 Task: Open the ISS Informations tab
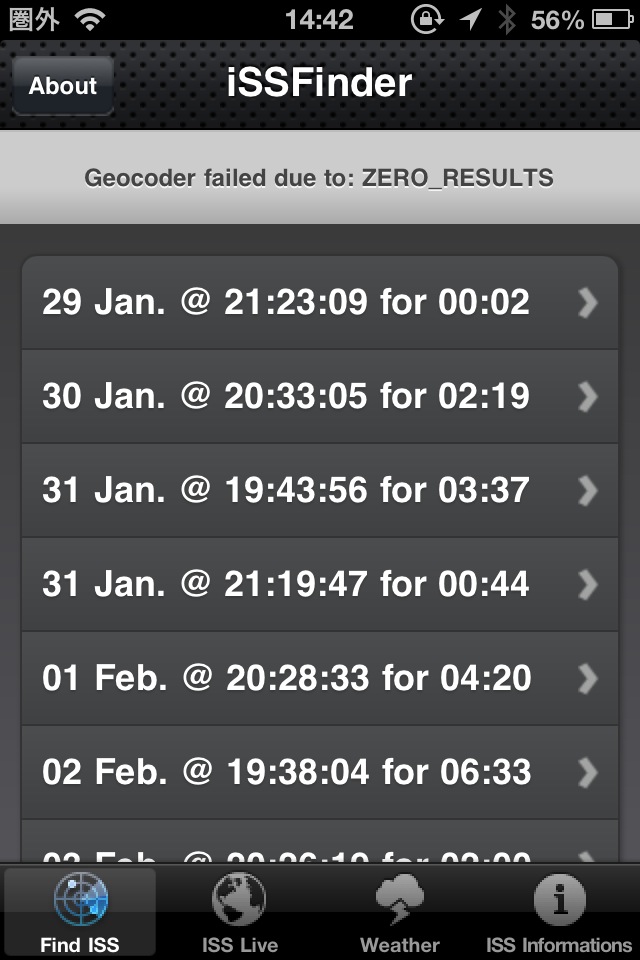point(559,912)
